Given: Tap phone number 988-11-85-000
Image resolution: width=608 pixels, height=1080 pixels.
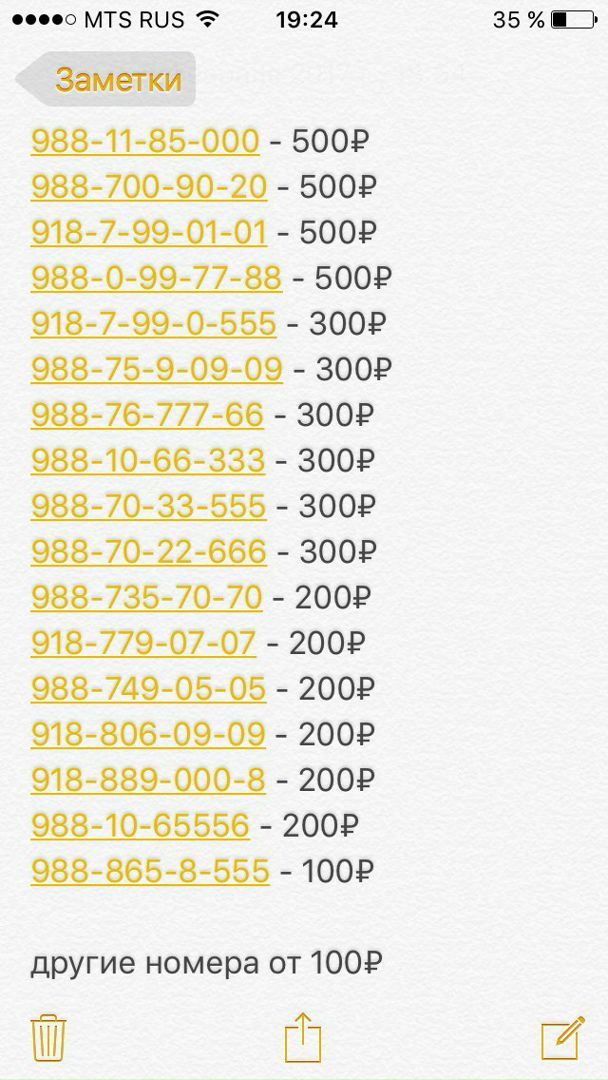Looking at the screenshot, I should coord(145,141).
